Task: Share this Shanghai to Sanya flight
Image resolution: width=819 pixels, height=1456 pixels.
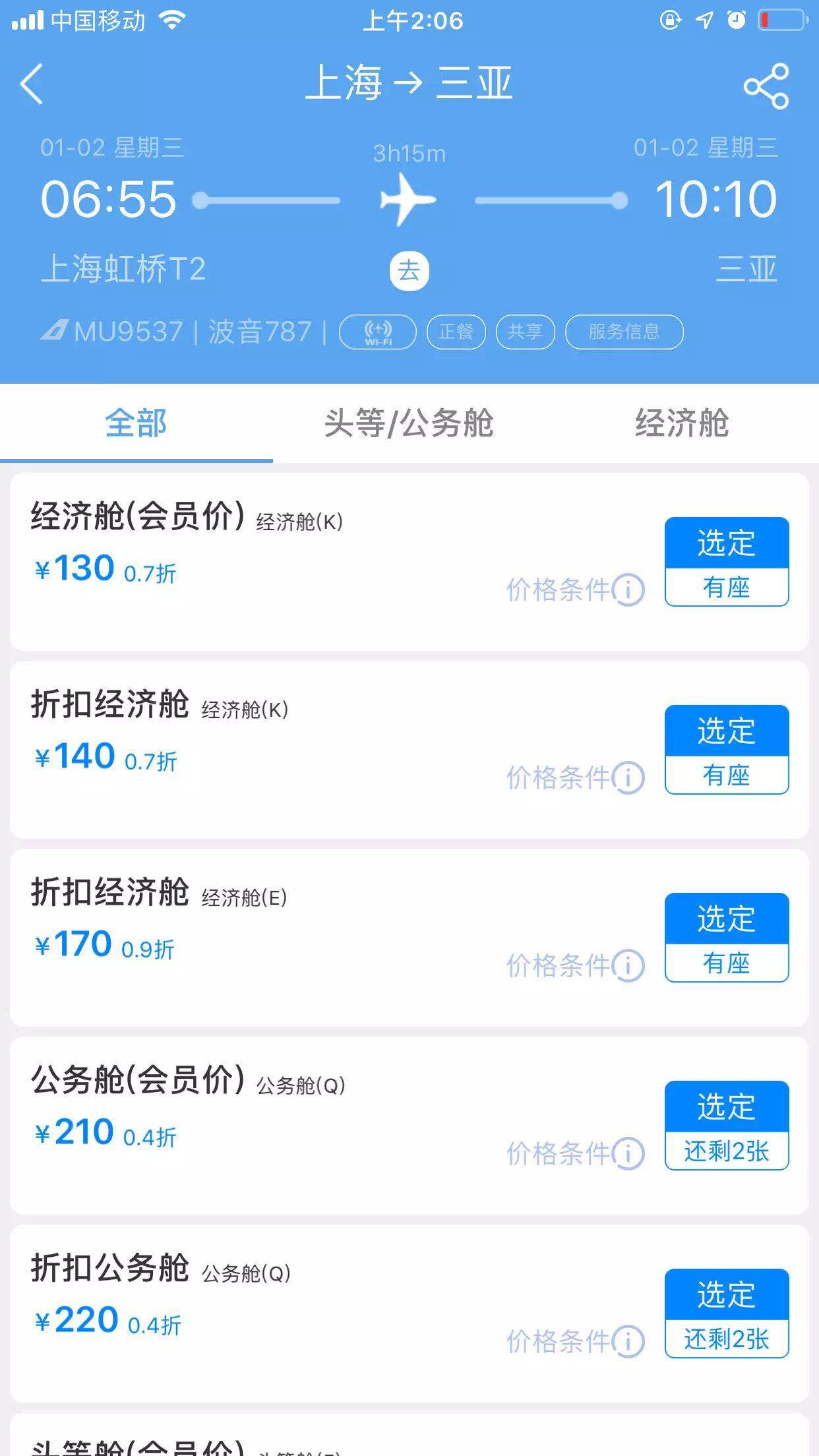Action: pyautogui.click(x=766, y=86)
